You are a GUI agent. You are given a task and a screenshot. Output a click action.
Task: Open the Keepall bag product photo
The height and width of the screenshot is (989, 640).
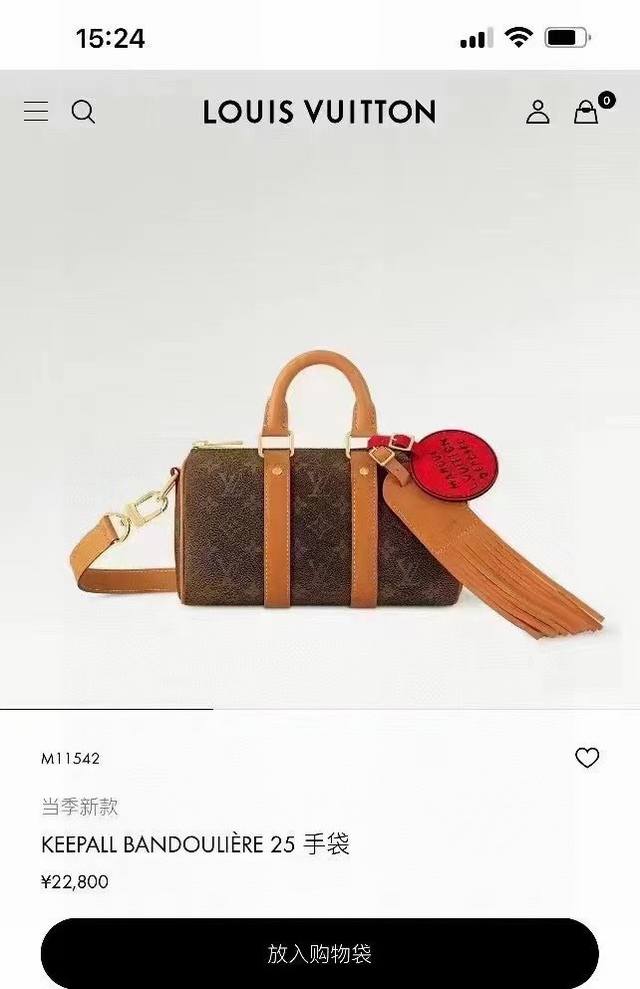(337, 495)
